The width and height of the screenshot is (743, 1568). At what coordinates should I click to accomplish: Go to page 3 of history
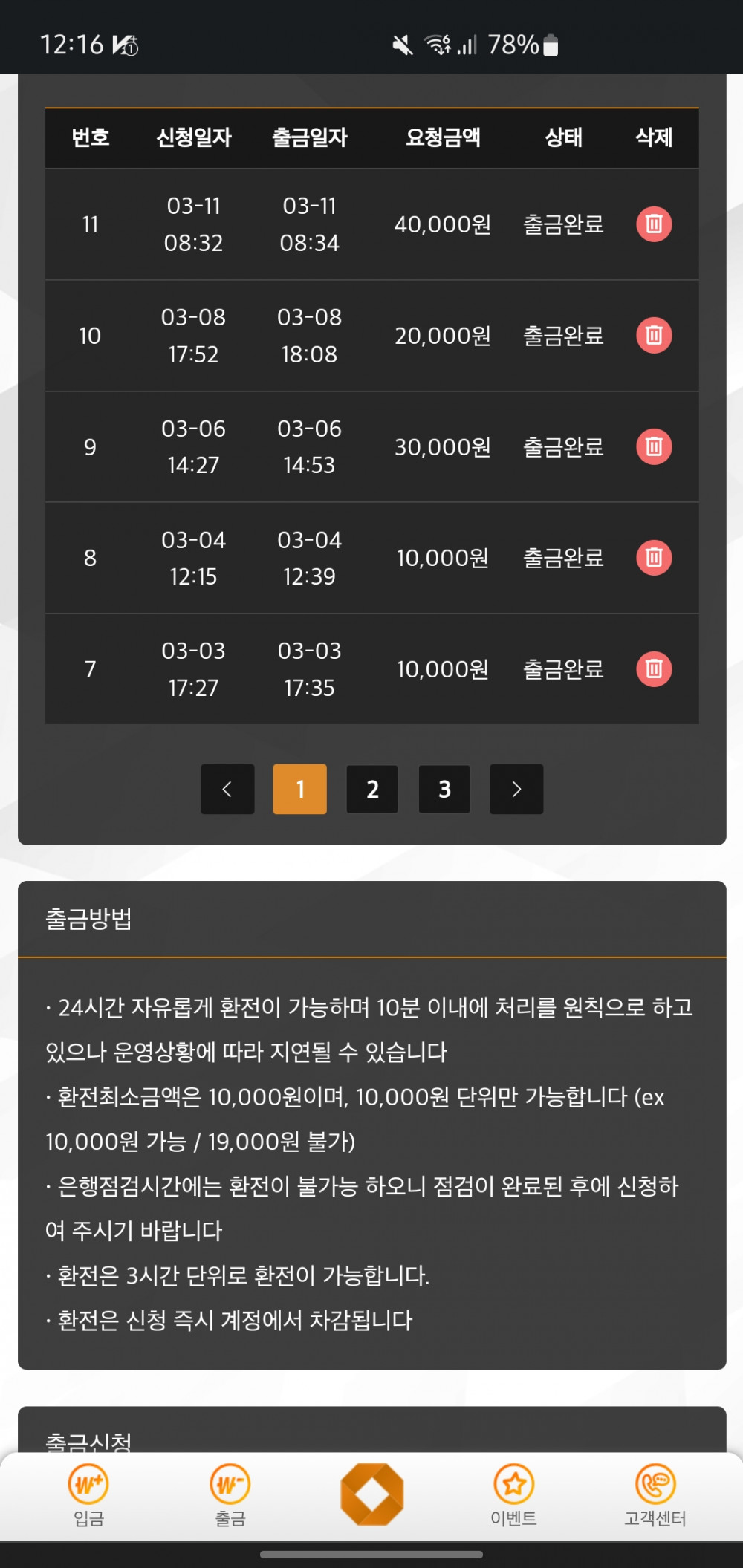tap(444, 789)
